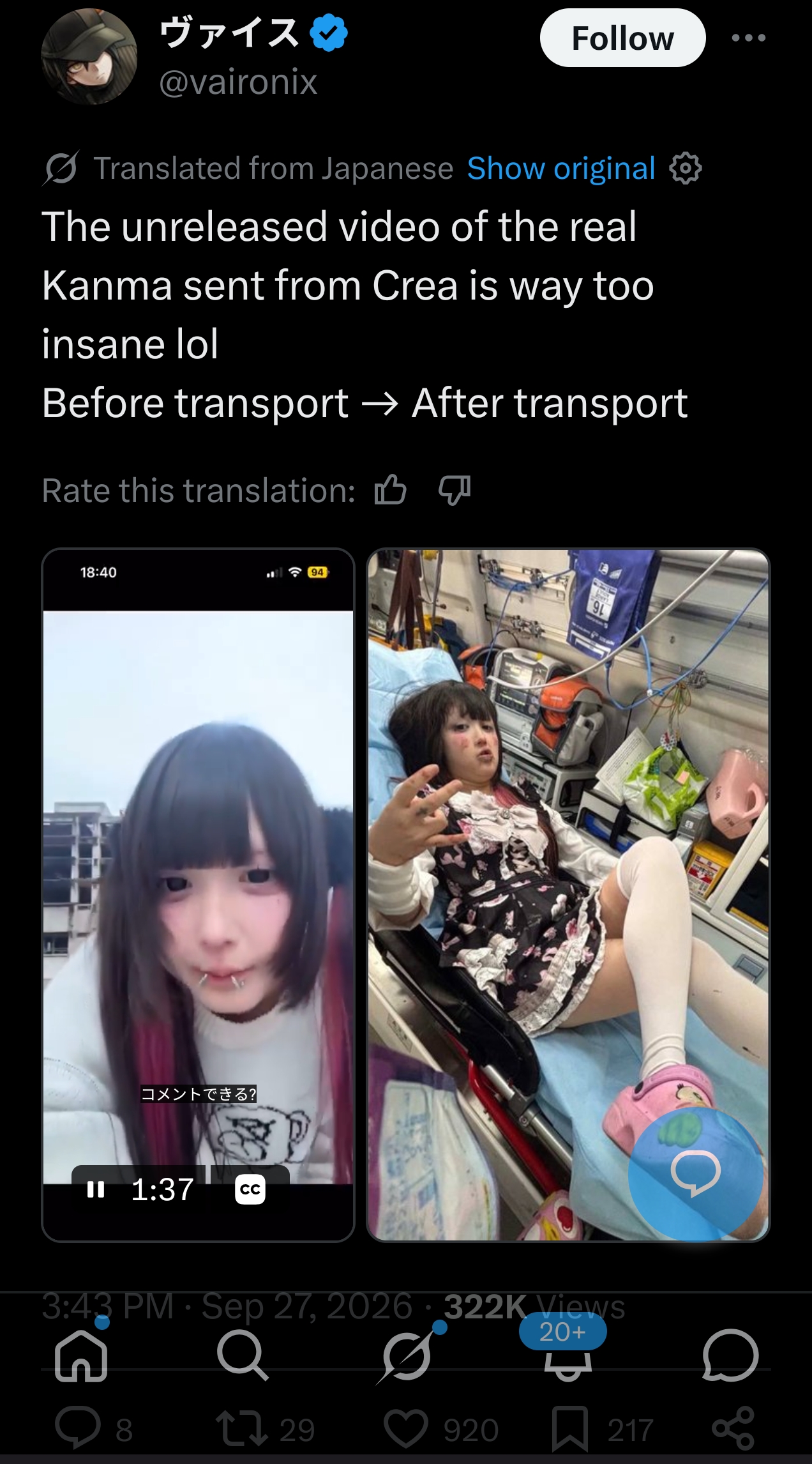Tap Show original to view Japanese text
Screen dimensions: 812x1464
click(561, 169)
